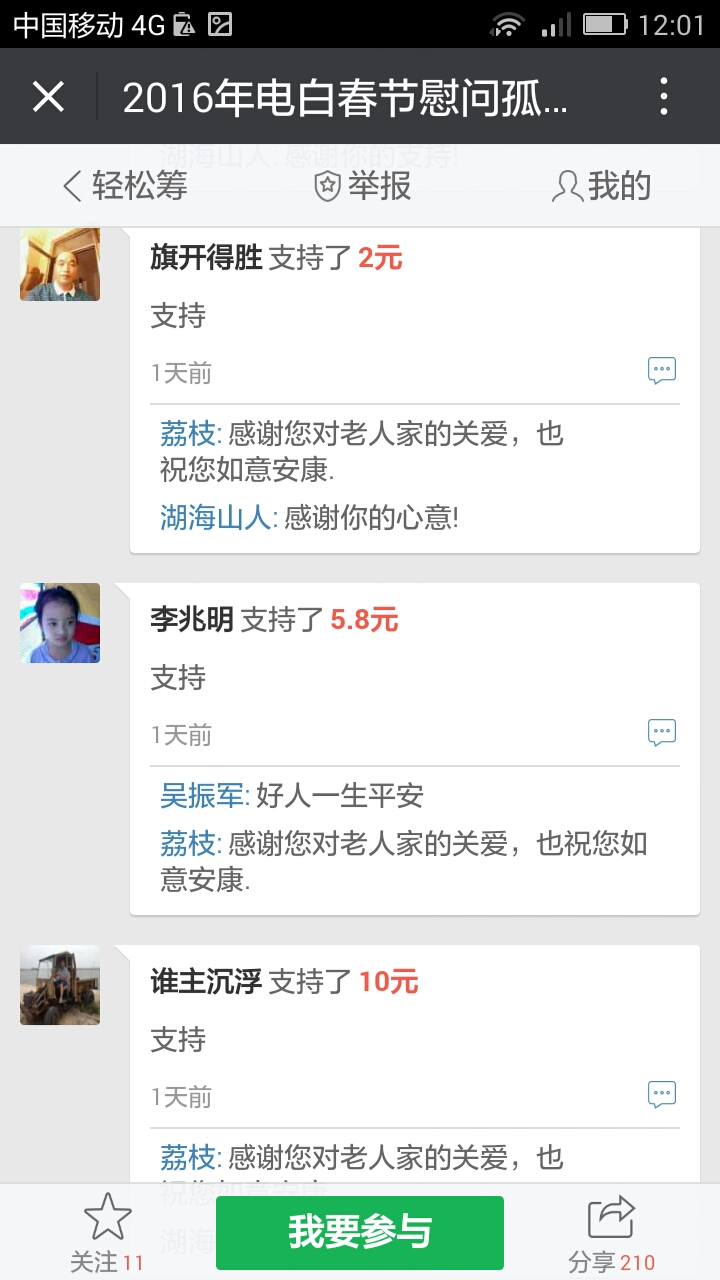Share this project via 分享

[611, 1232]
